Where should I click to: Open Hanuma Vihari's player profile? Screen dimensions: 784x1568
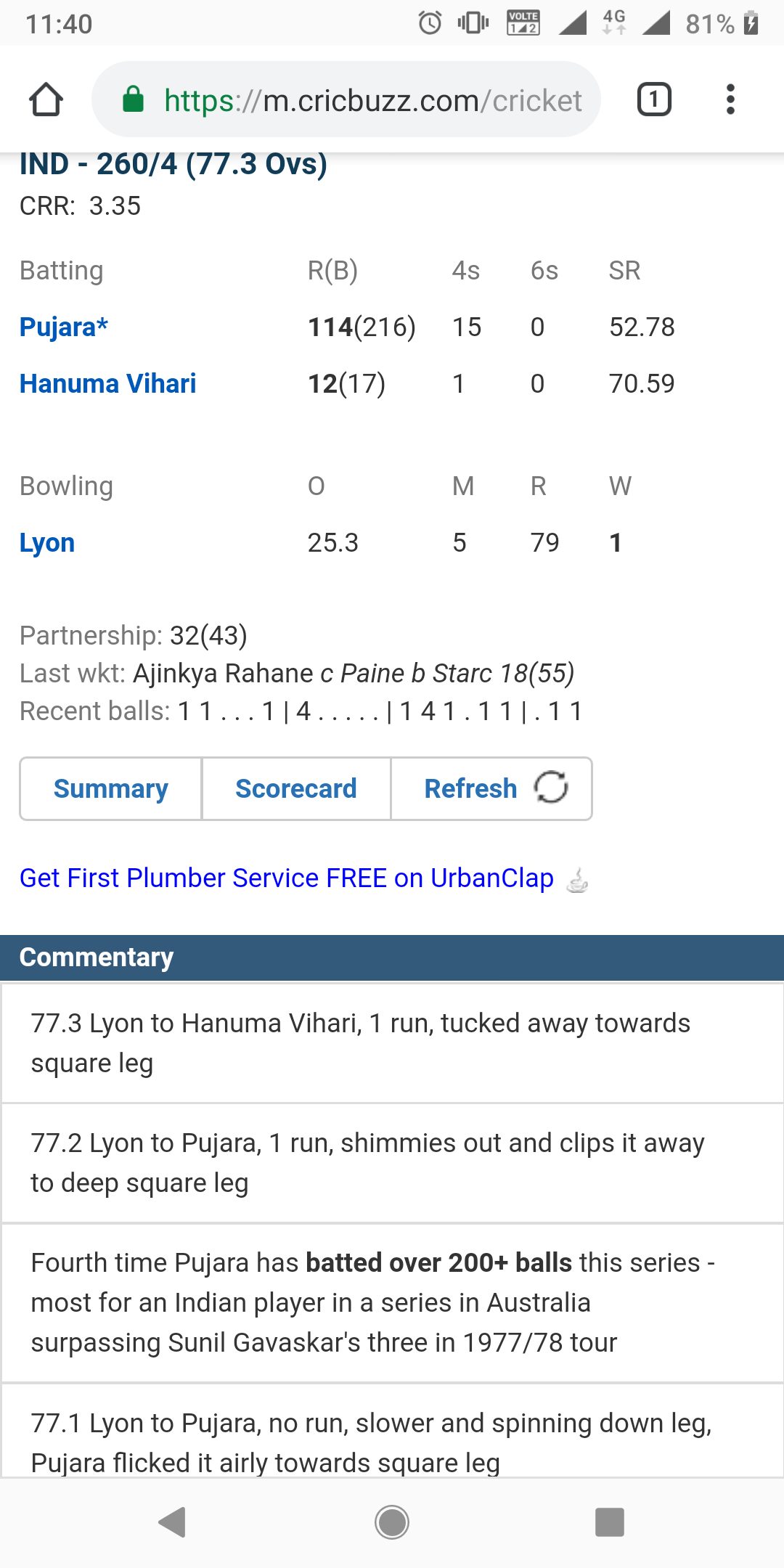pos(108,383)
